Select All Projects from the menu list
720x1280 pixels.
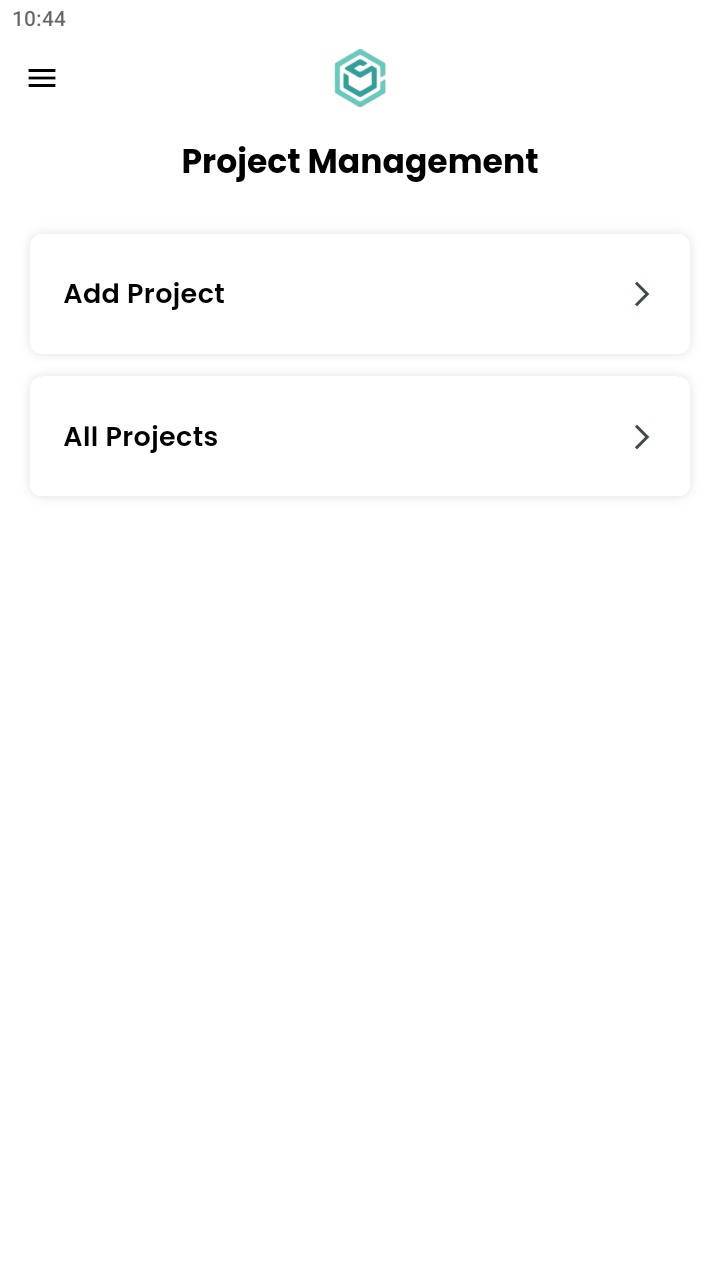pos(360,436)
